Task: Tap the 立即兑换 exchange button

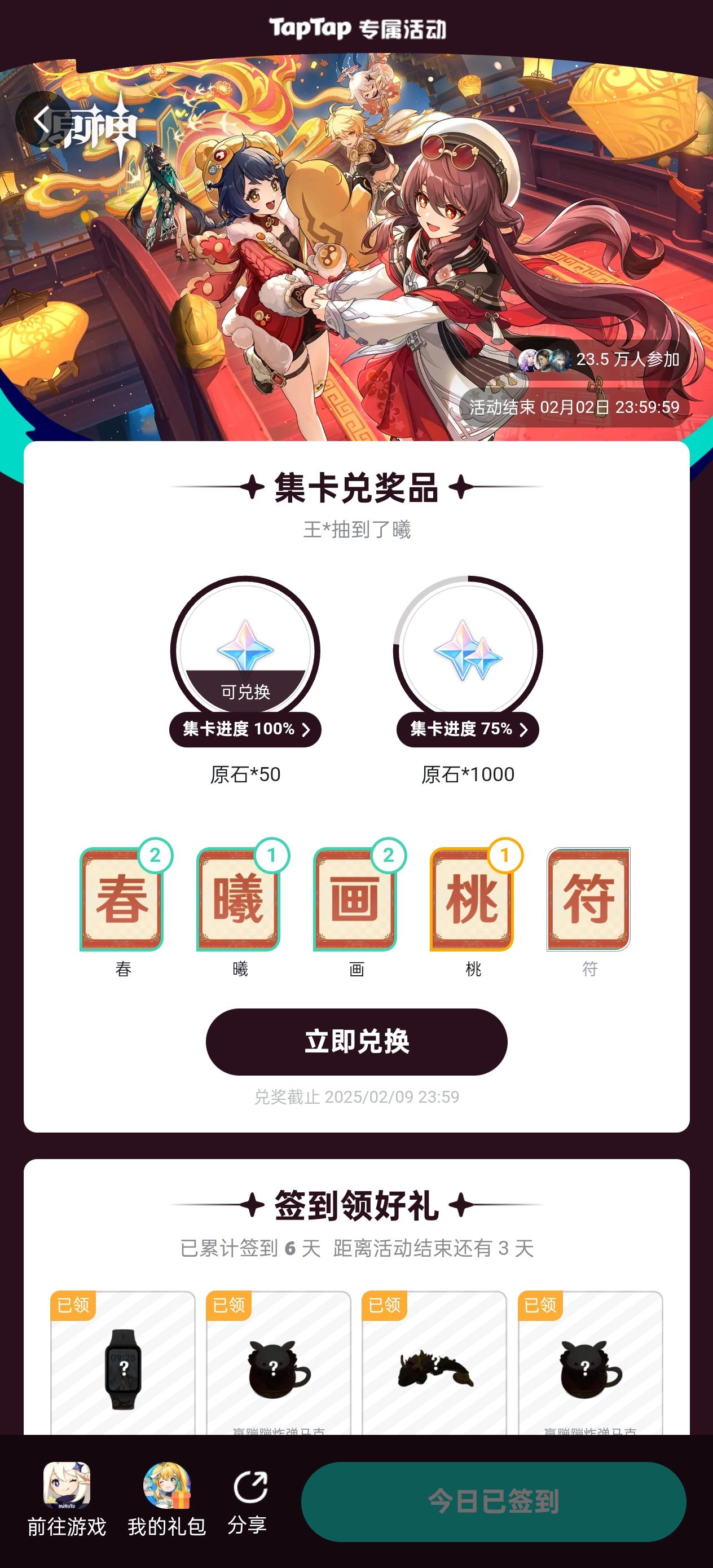Action: click(x=356, y=1042)
